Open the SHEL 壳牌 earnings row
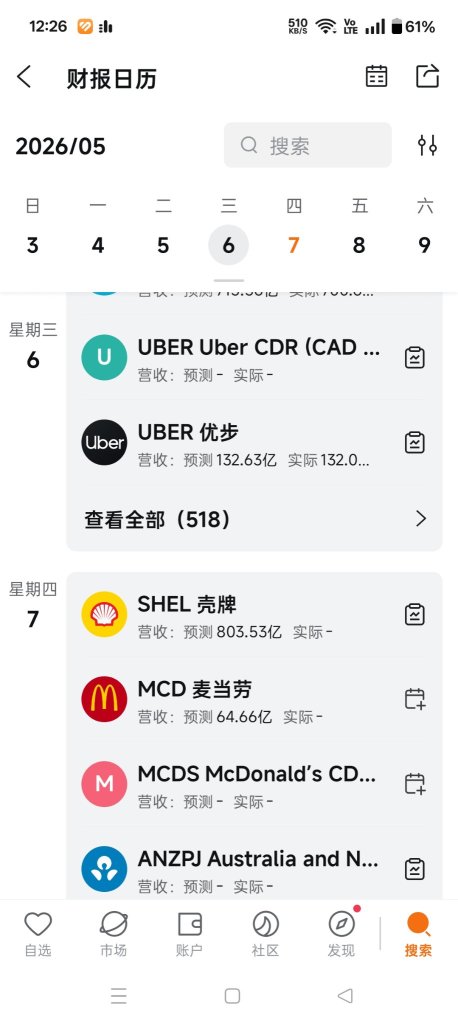The image size is (458, 1024). tap(254, 615)
